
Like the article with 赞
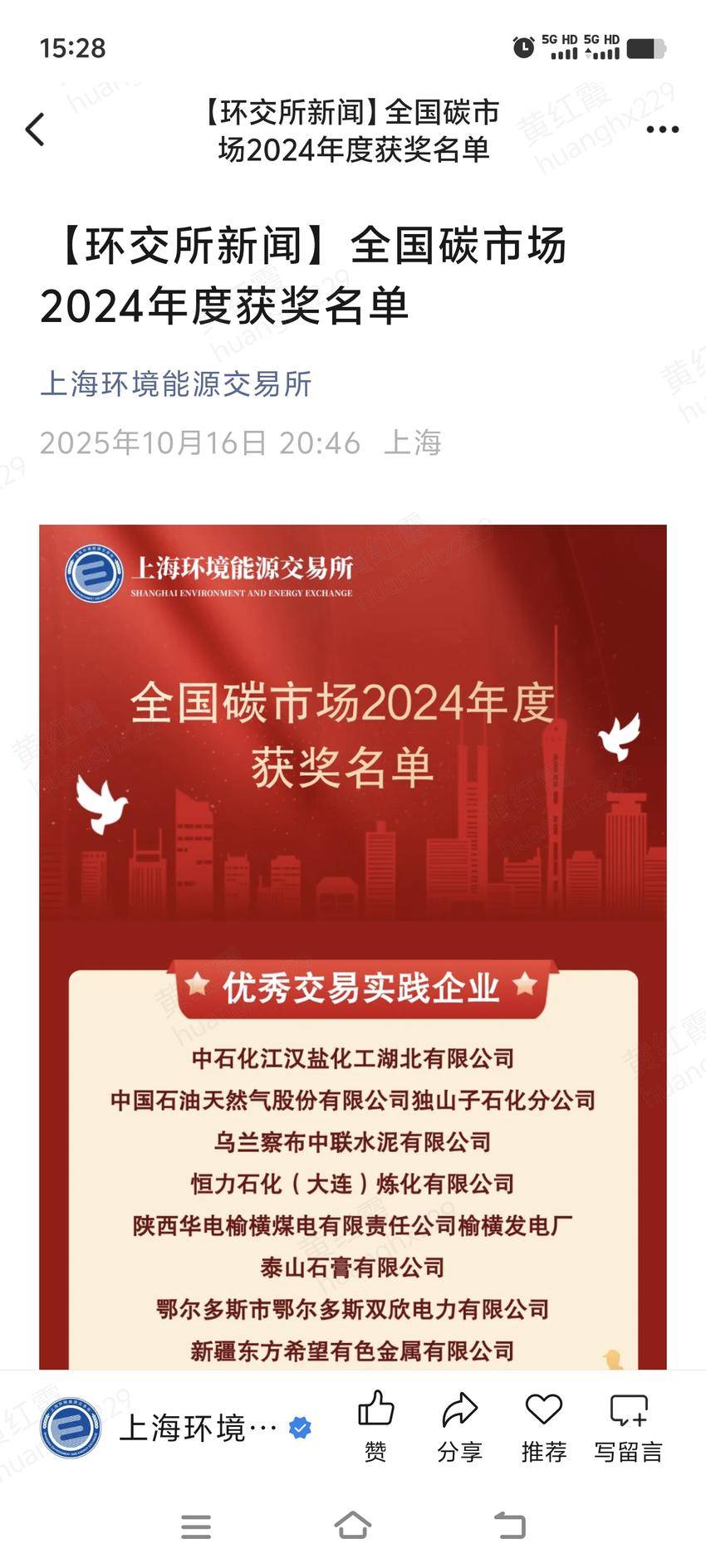[375, 1425]
